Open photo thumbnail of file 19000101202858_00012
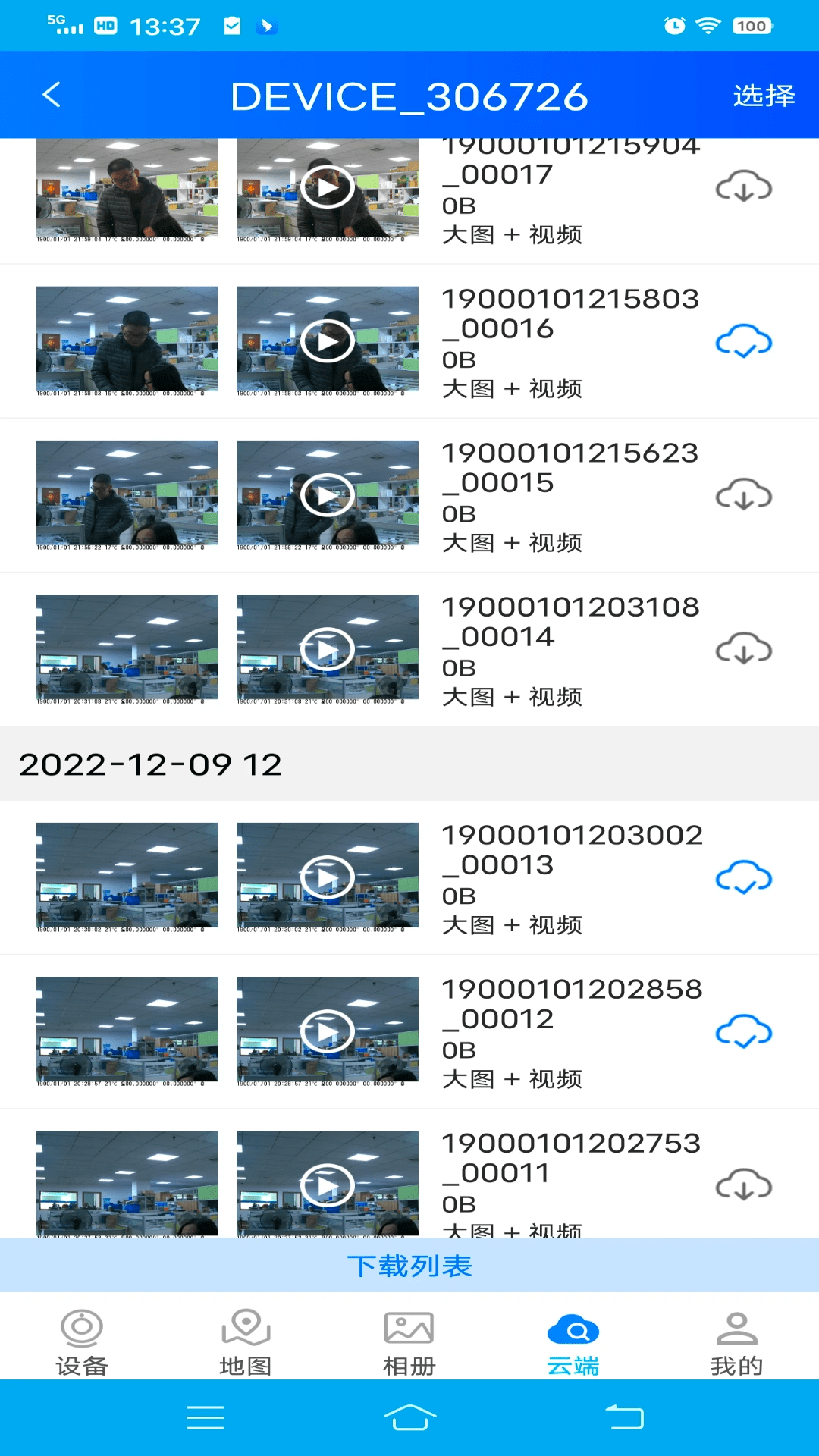 coord(127,1031)
